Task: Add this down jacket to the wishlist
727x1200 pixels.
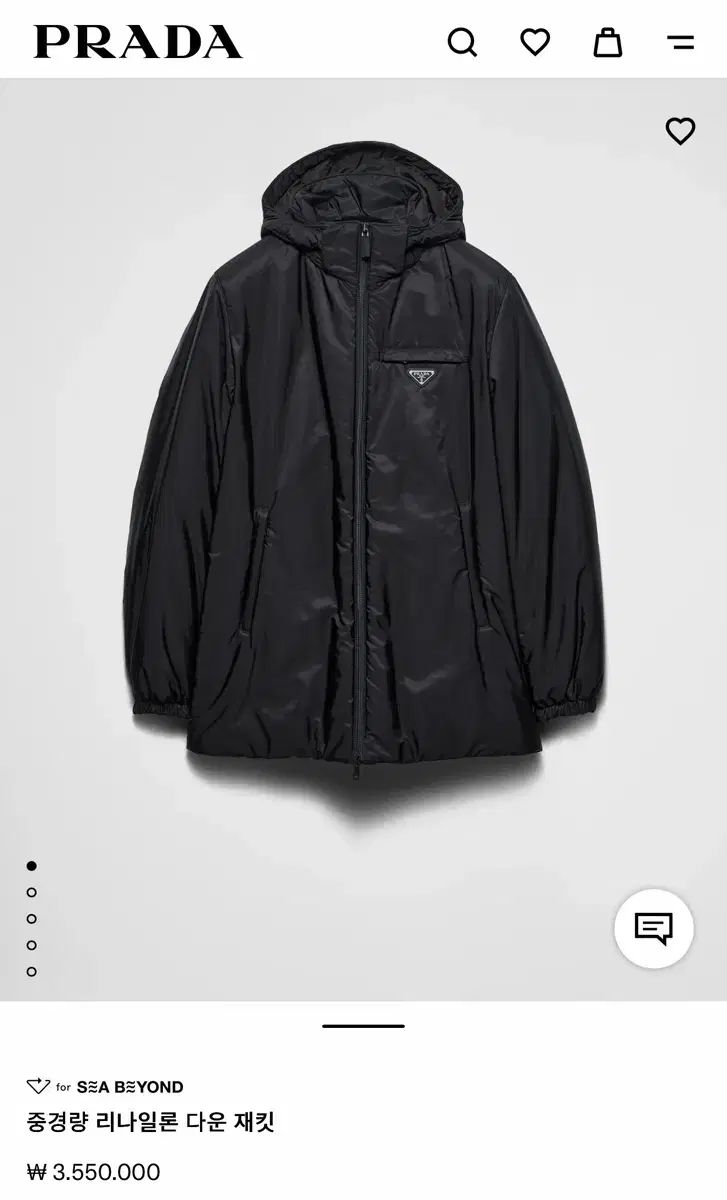Action: coord(680,131)
